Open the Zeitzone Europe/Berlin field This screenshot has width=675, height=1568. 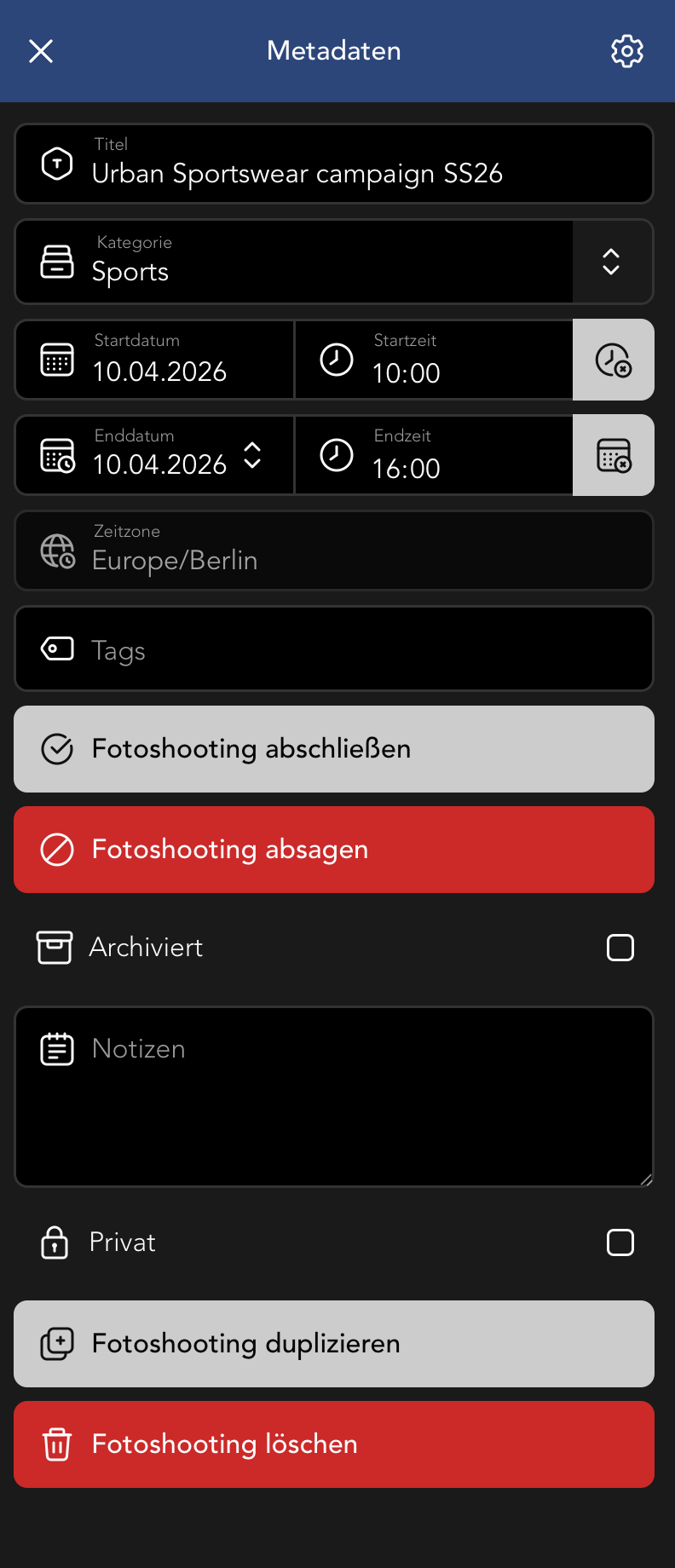(334, 551)
